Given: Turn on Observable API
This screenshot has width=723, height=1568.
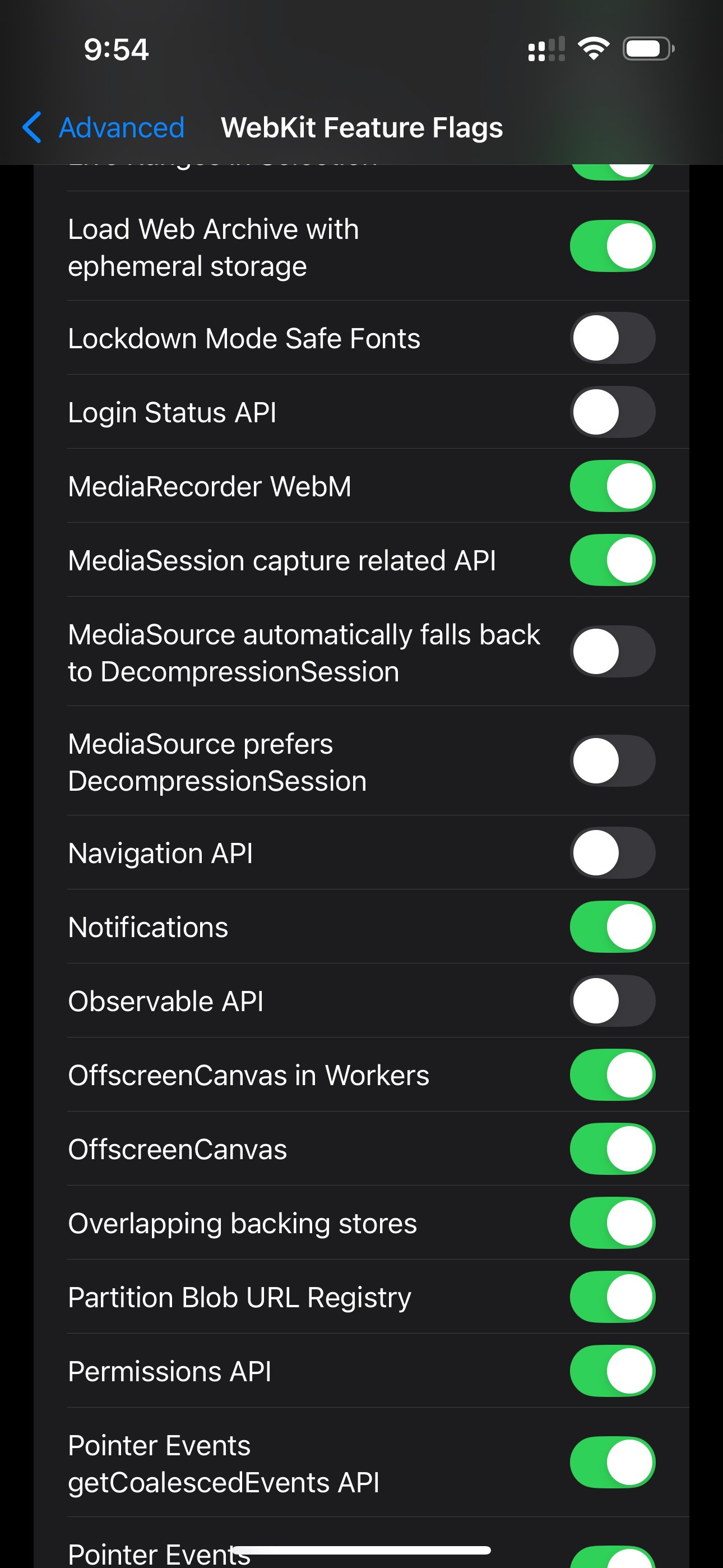Looking at the screenshot, I should pos(612,1000).
